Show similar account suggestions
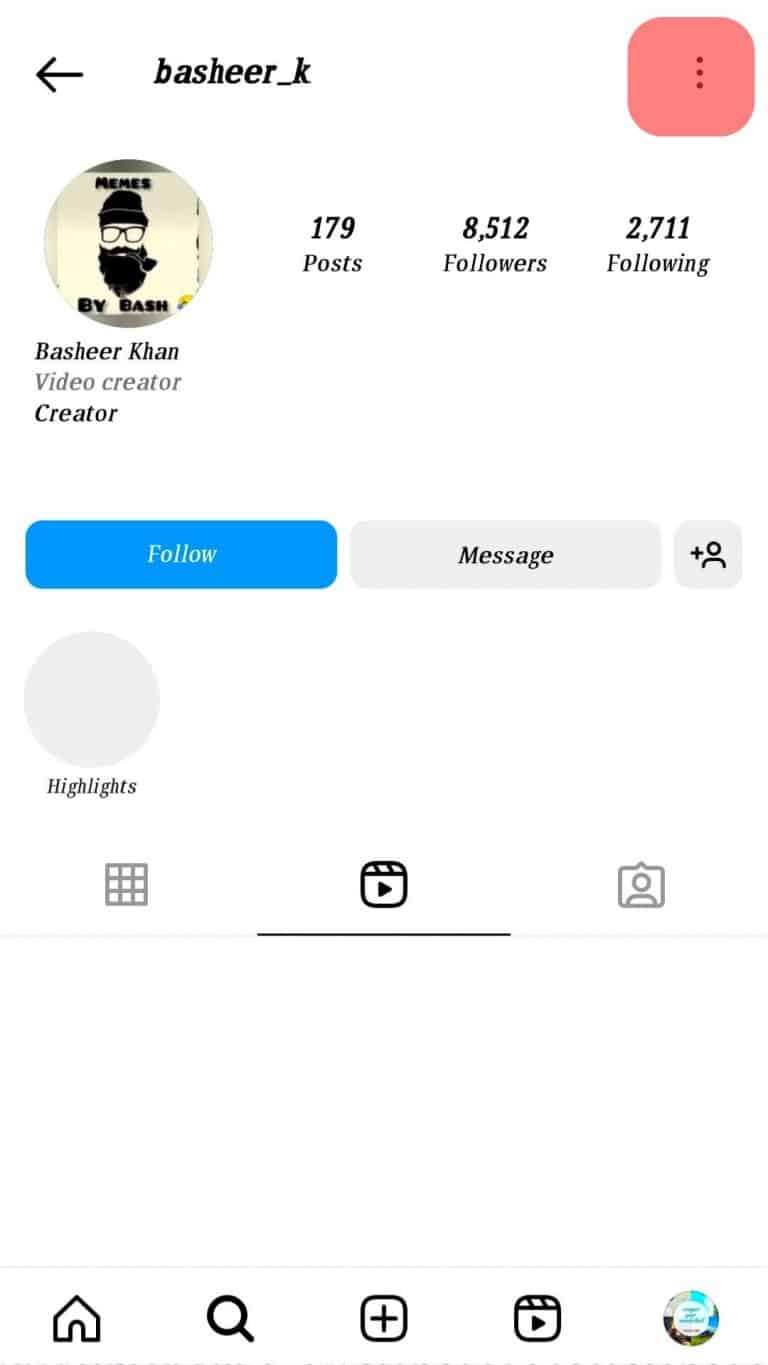768x1365 pixels. click(708, 554)
